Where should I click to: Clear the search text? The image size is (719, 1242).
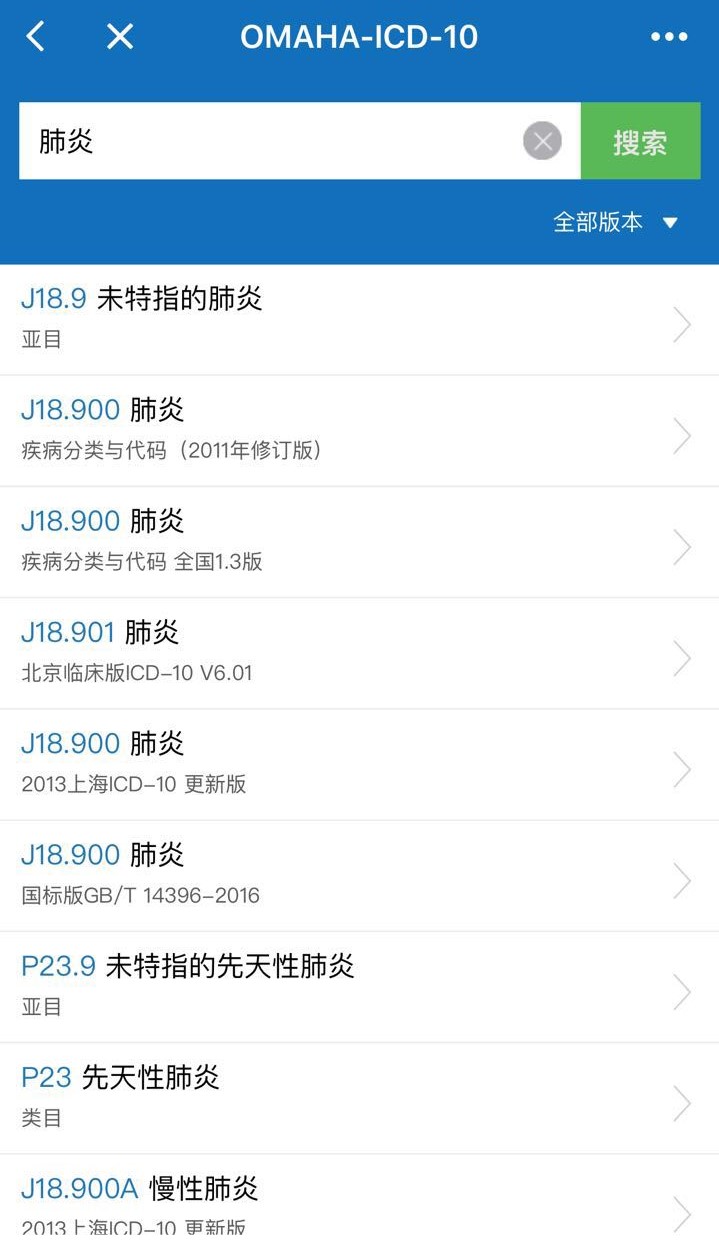coord(542,141)
